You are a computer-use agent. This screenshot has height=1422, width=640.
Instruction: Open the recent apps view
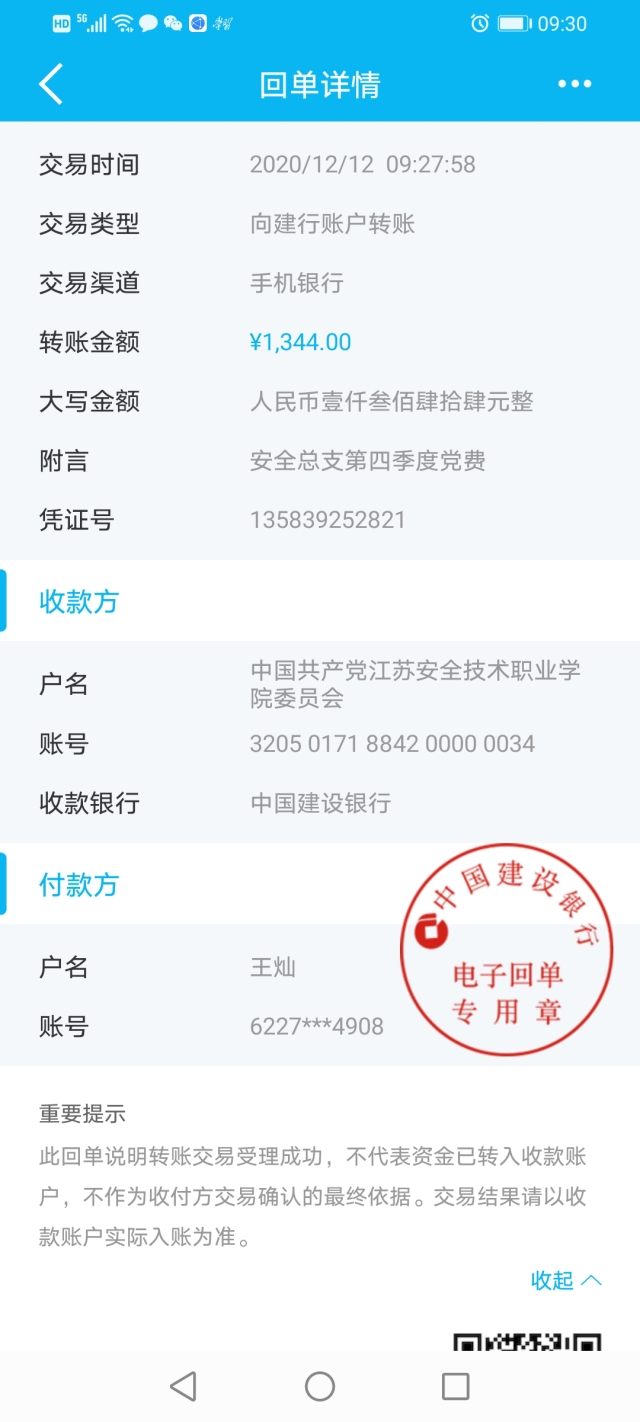click(455, 1386)
